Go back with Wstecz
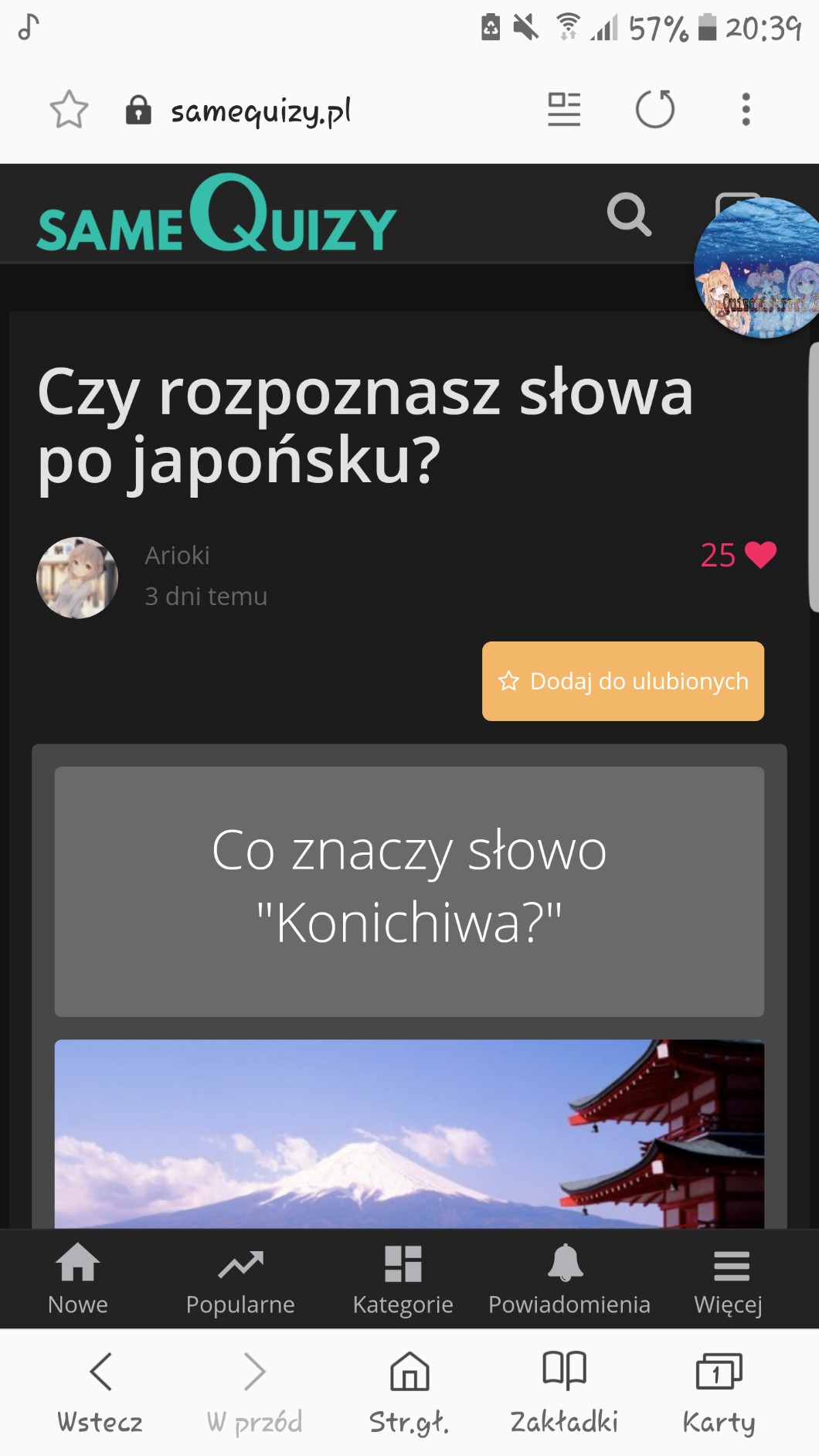 coord(100,1393)
